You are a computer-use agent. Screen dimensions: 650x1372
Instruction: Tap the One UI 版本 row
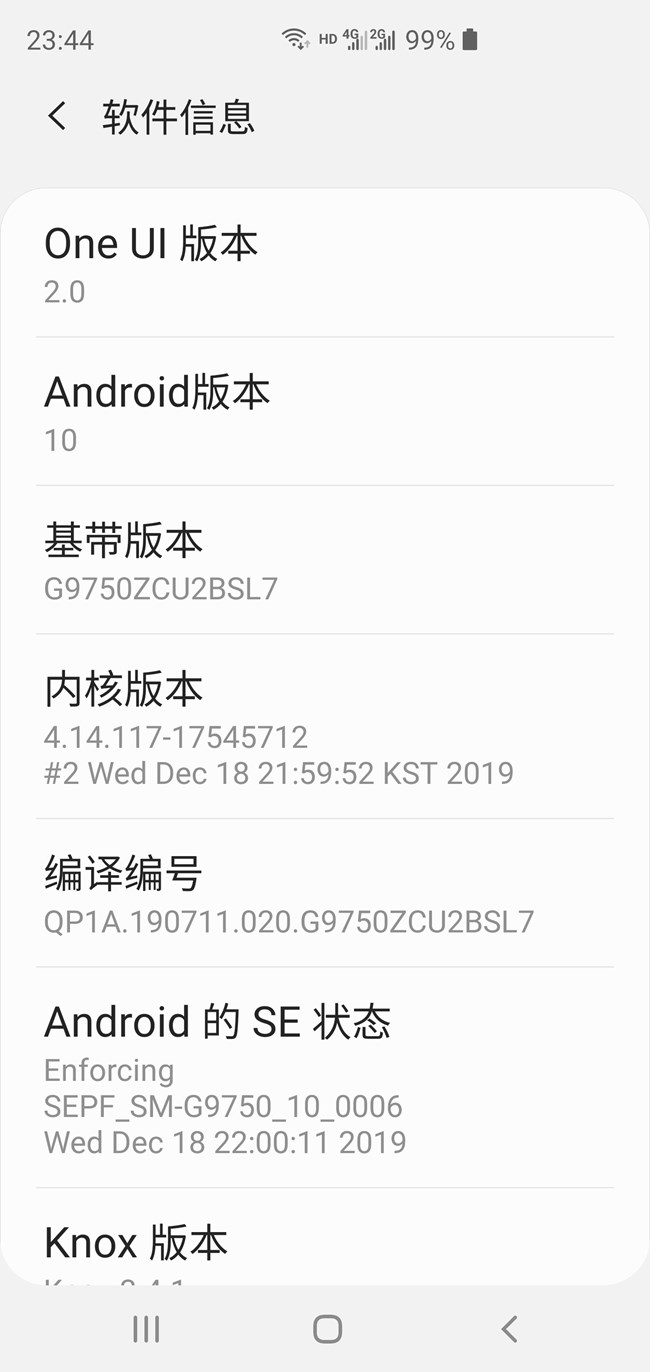pos(324,264)
